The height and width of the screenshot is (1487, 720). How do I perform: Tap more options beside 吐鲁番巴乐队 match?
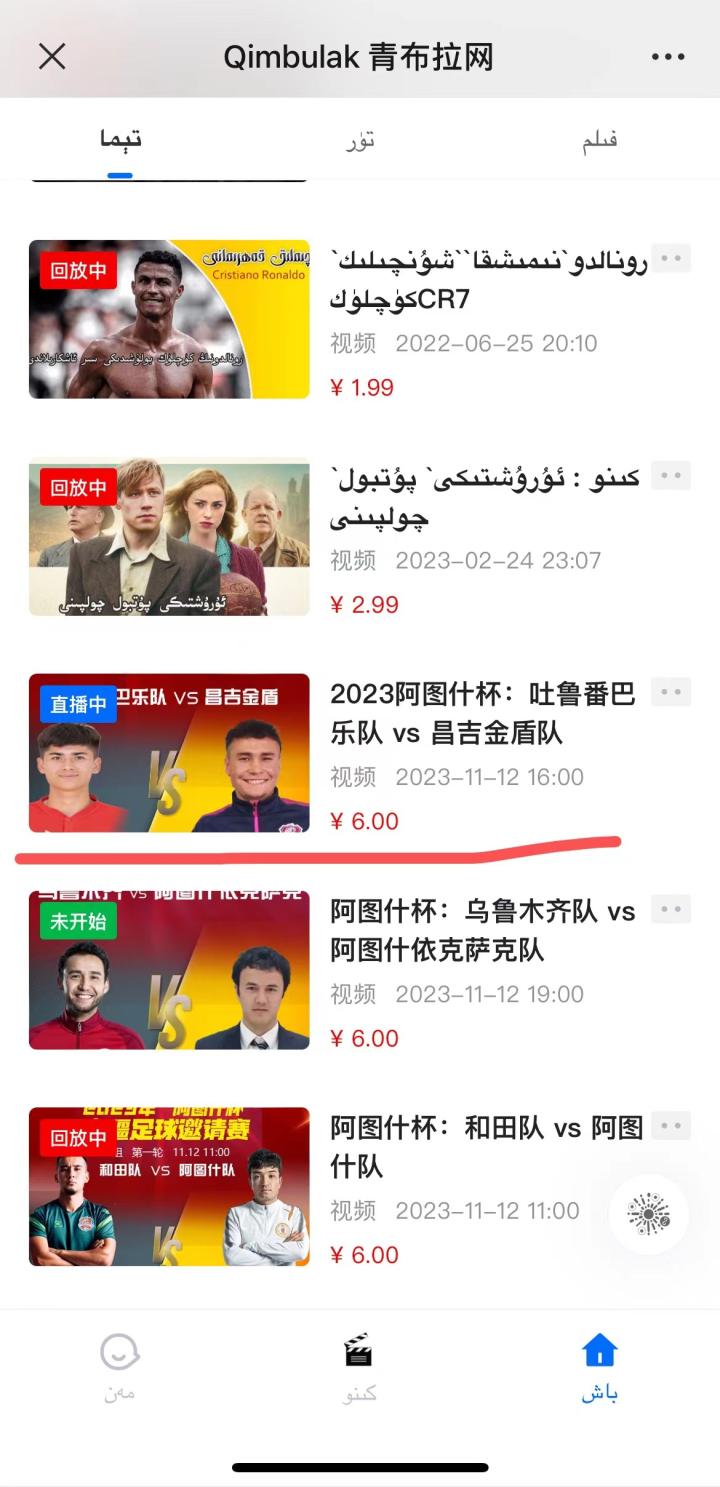[671, 692]
